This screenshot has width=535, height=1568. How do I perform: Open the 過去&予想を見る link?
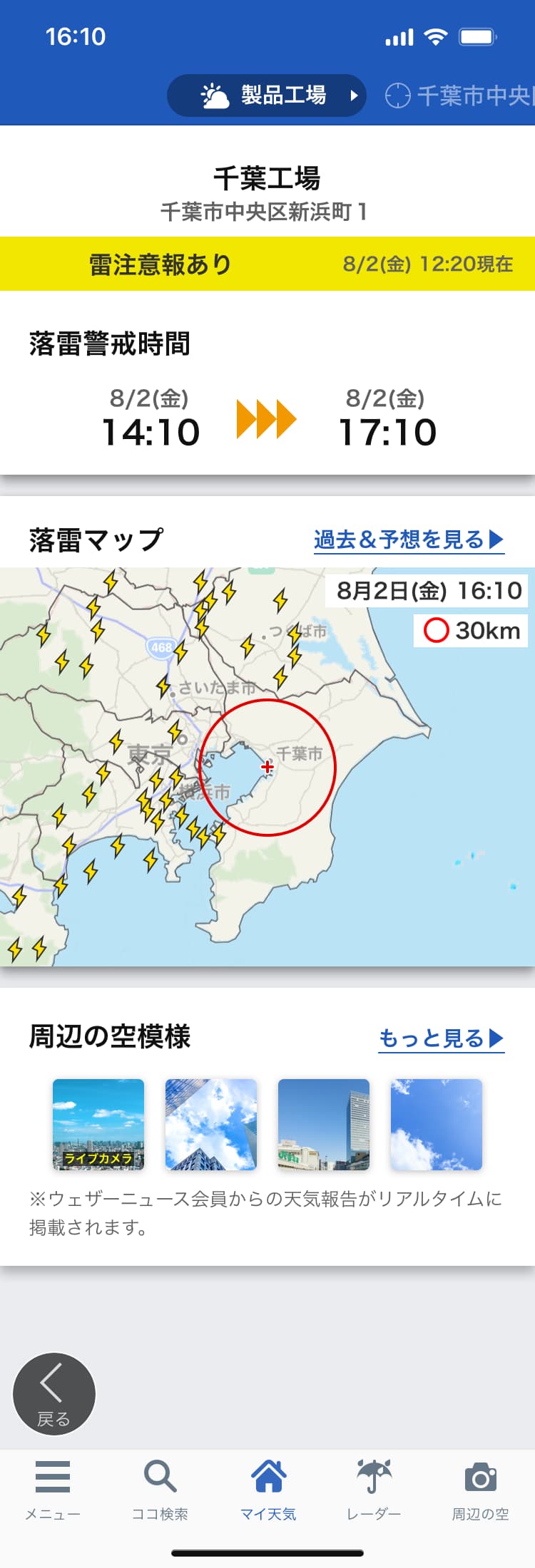point(408,540)
